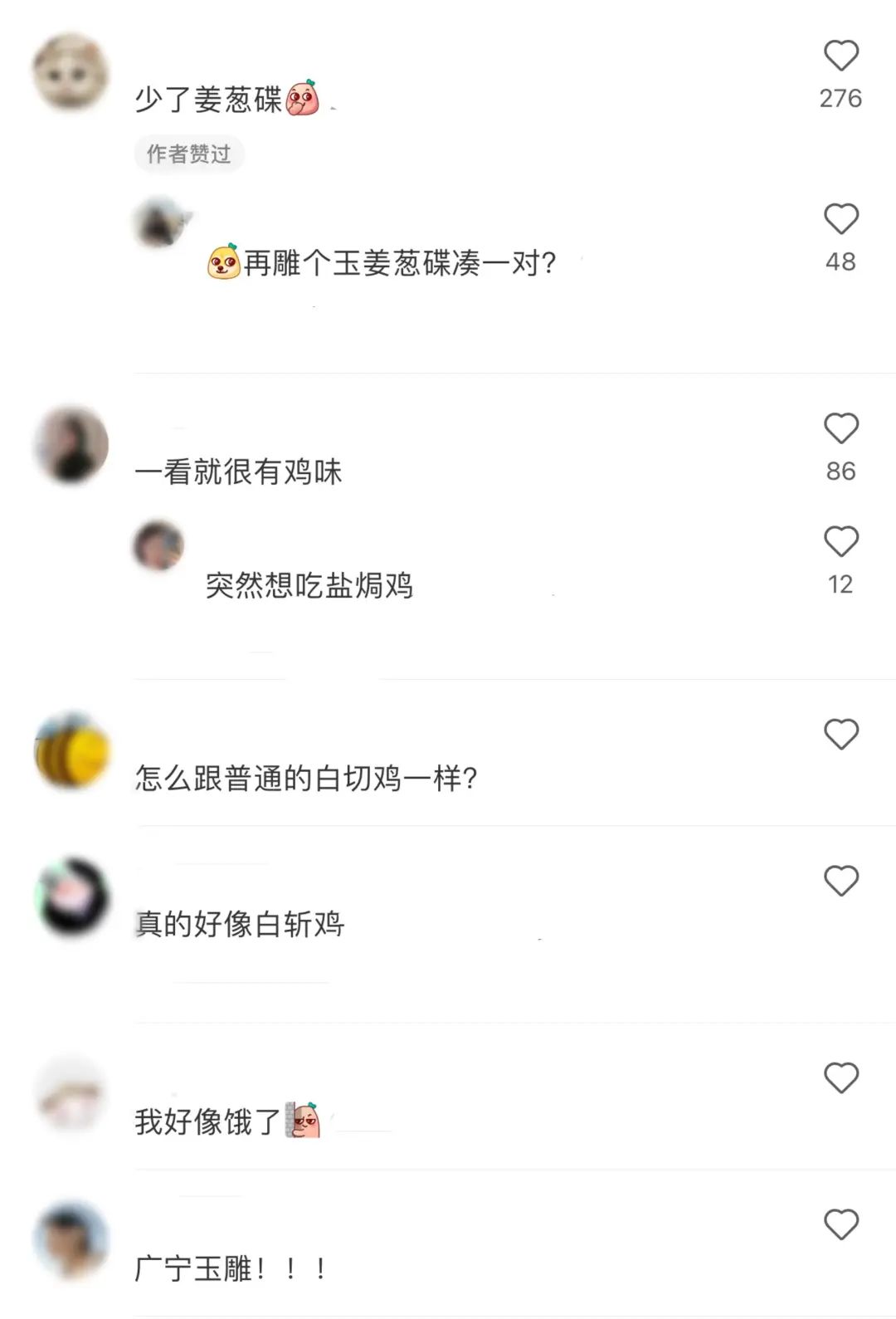The image size is (896, 1319).
Task: Like the reply 突然想吃盐焗鸡
Action: [x=840, y=542]
